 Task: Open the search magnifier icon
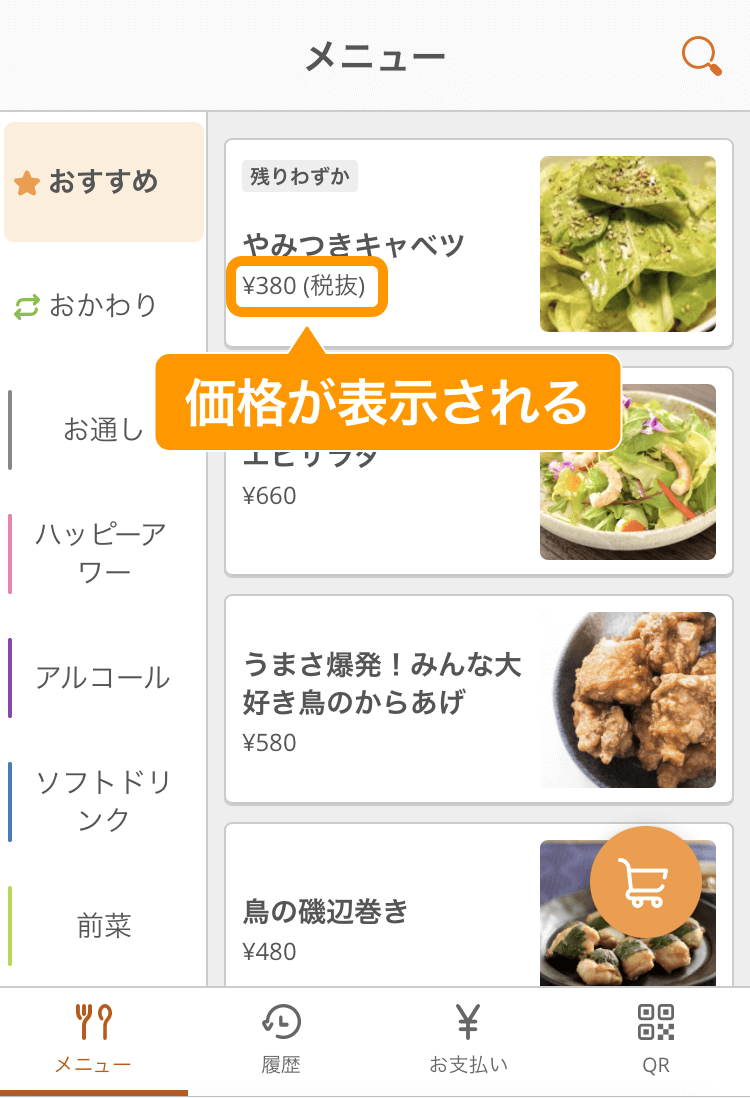click(701, 57)
